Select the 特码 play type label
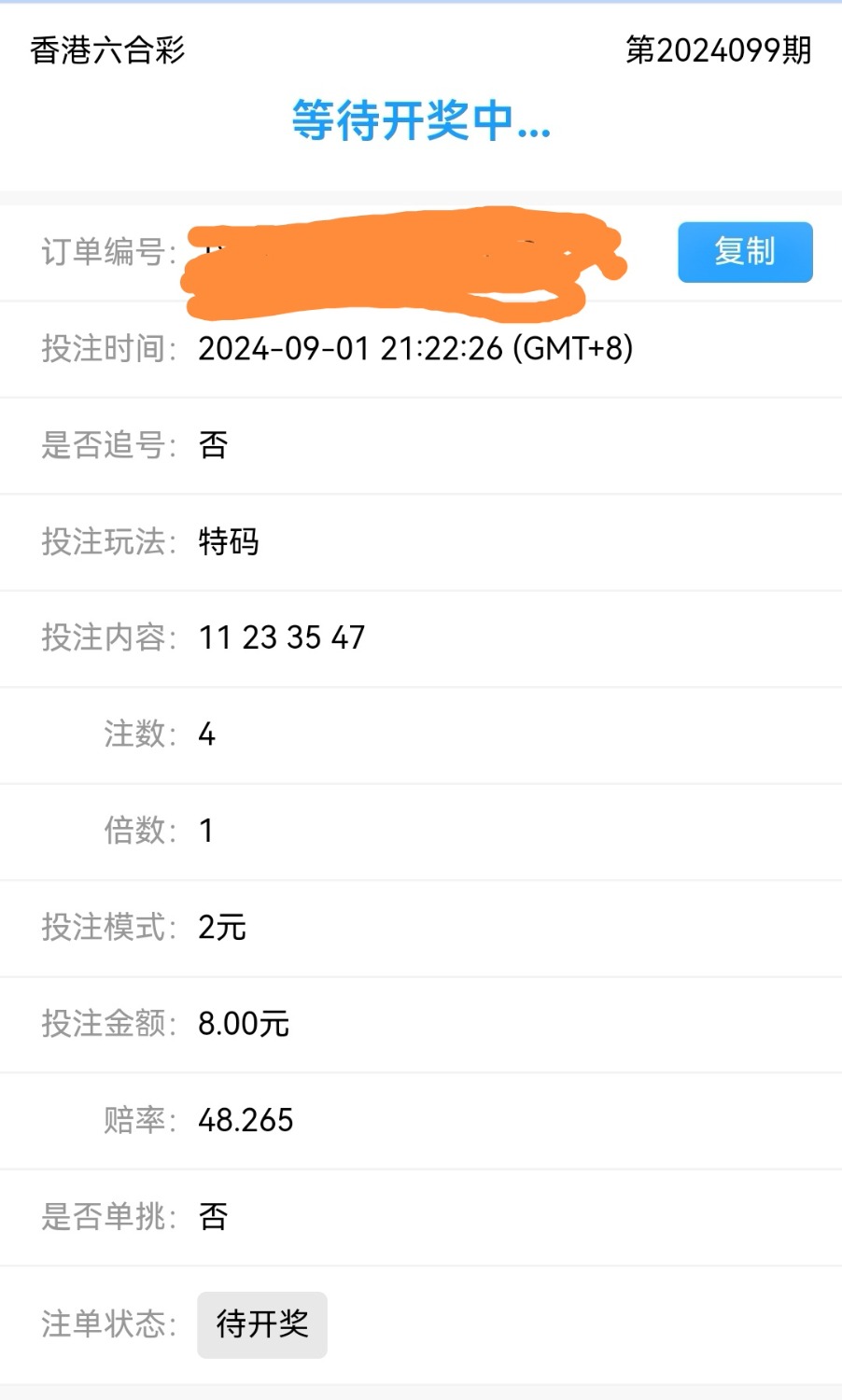Viewport: 842px width, 1400px height. [x=229, y=542]
